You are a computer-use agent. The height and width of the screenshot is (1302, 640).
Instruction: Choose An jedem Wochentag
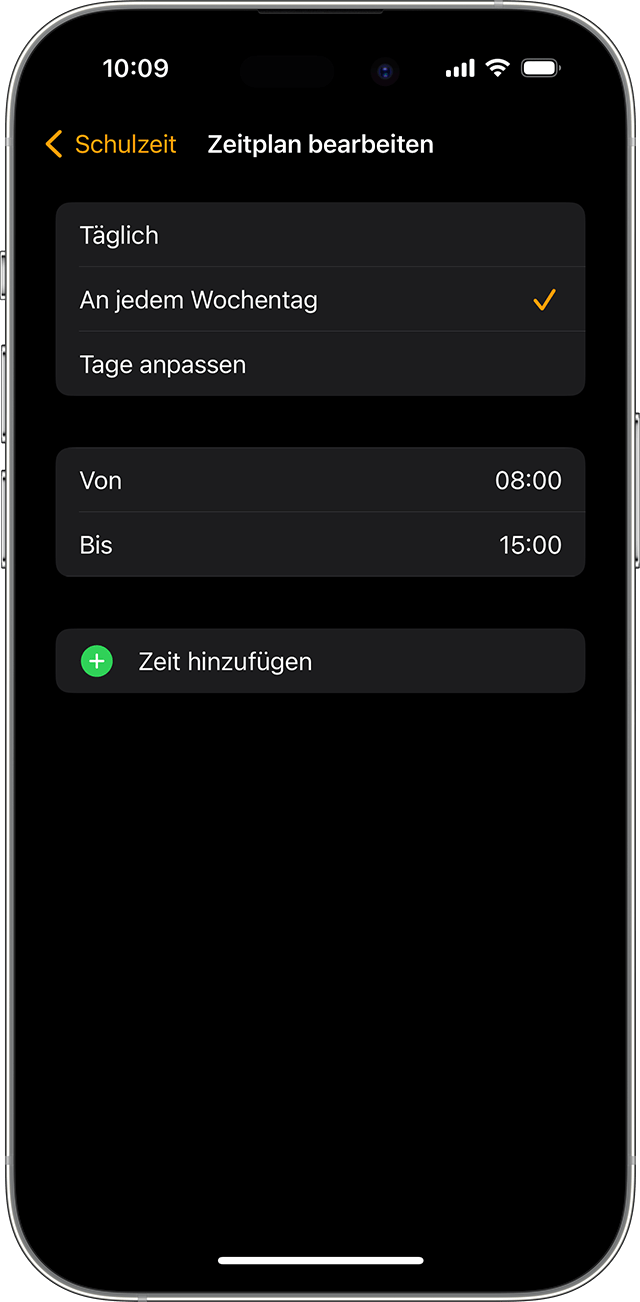coord(320,300)
